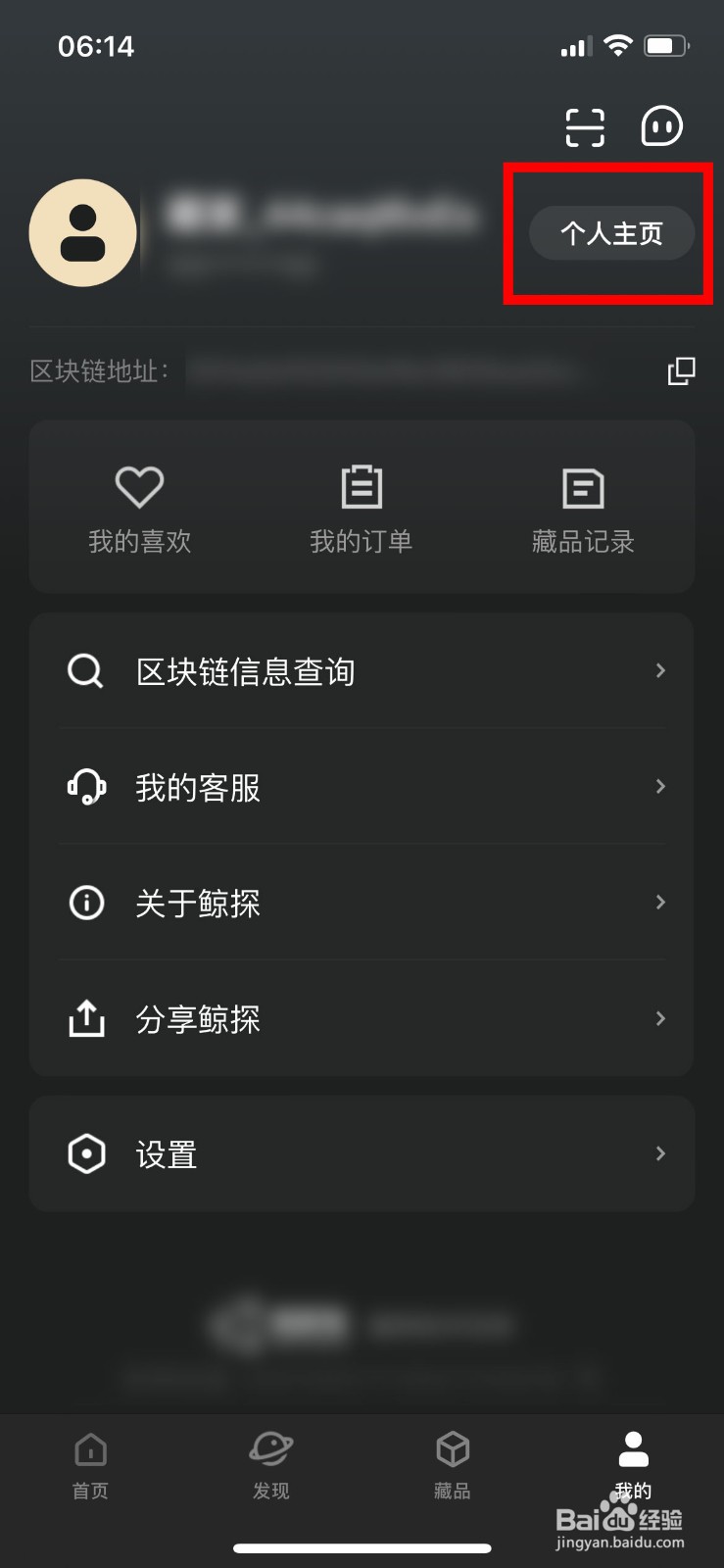Screen dimensions: 724x1568
Task: Switch to the 发现 tab
Action: point(271,1466)
